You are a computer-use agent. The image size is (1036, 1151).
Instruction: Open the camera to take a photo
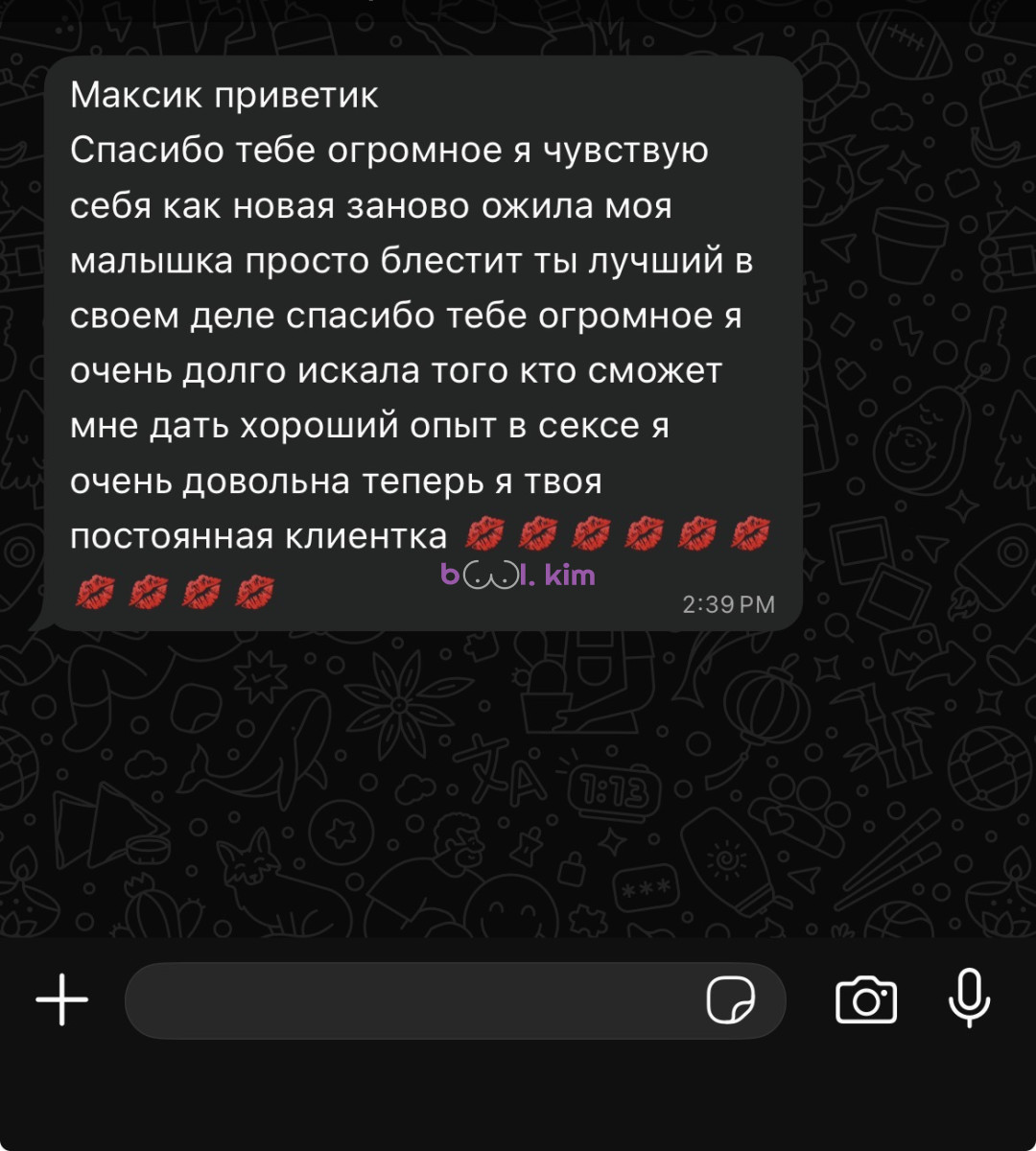(x=866, y=1000)
